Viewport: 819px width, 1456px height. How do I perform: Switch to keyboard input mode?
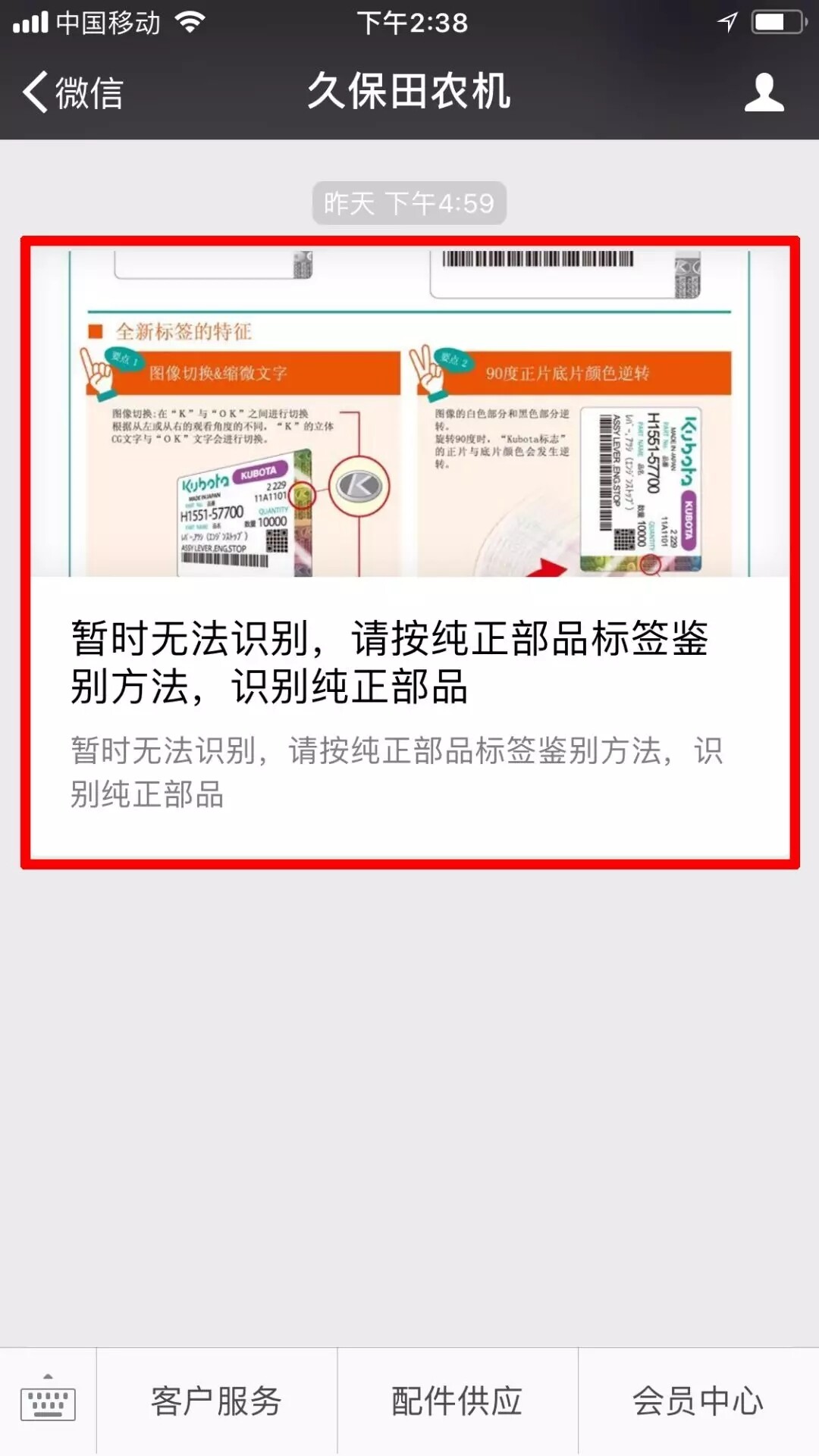click(x=48, y=1400)
